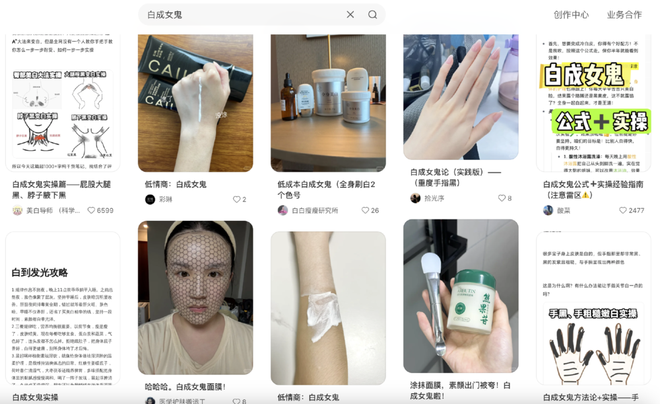660x404 pixels.
Task: Open 业务合作
Action: tap(624, 15)
